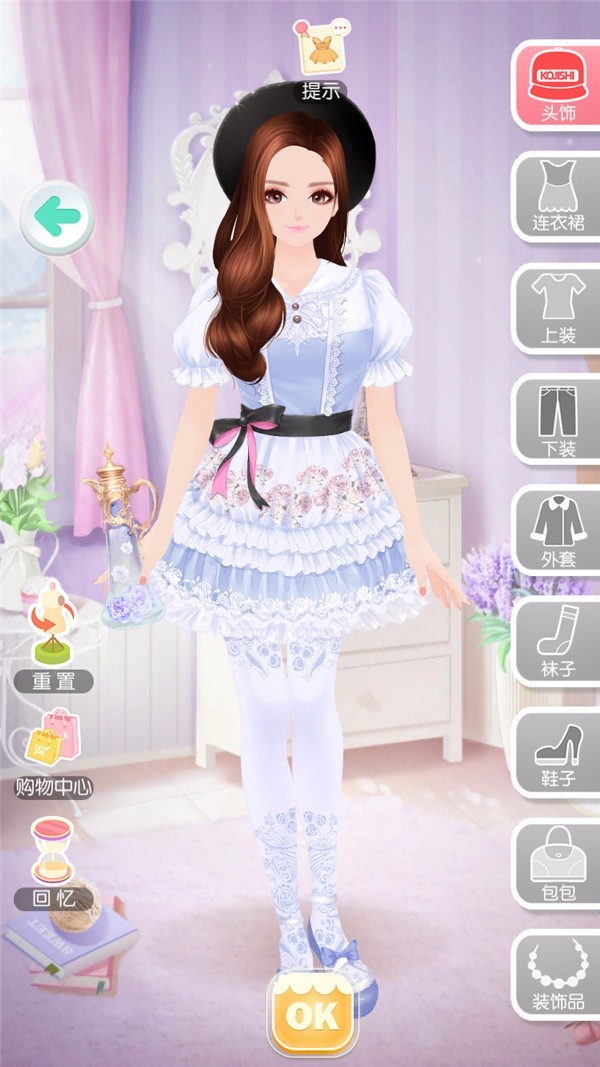The width and height of the screenshot is (600, 1067).
Task: Tap the green back arrow
Action: [x=57, y=216]
